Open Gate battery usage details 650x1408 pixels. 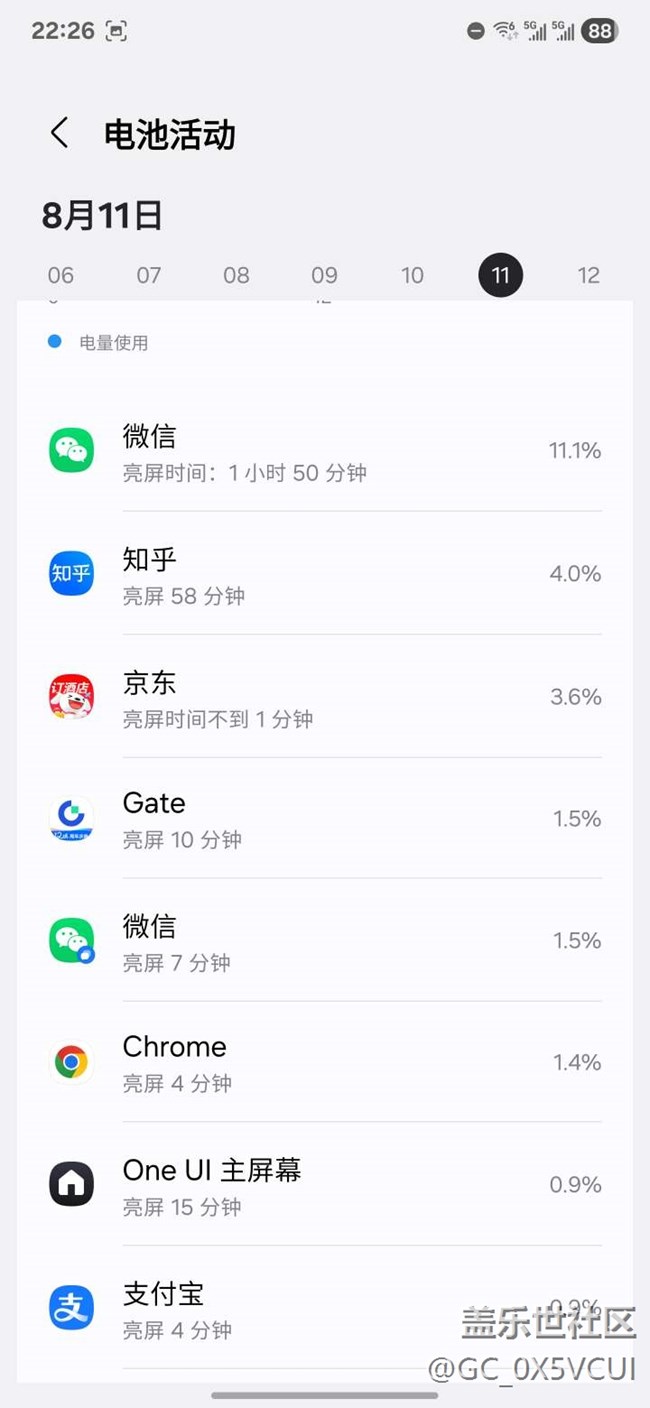(x=325, y=819)
